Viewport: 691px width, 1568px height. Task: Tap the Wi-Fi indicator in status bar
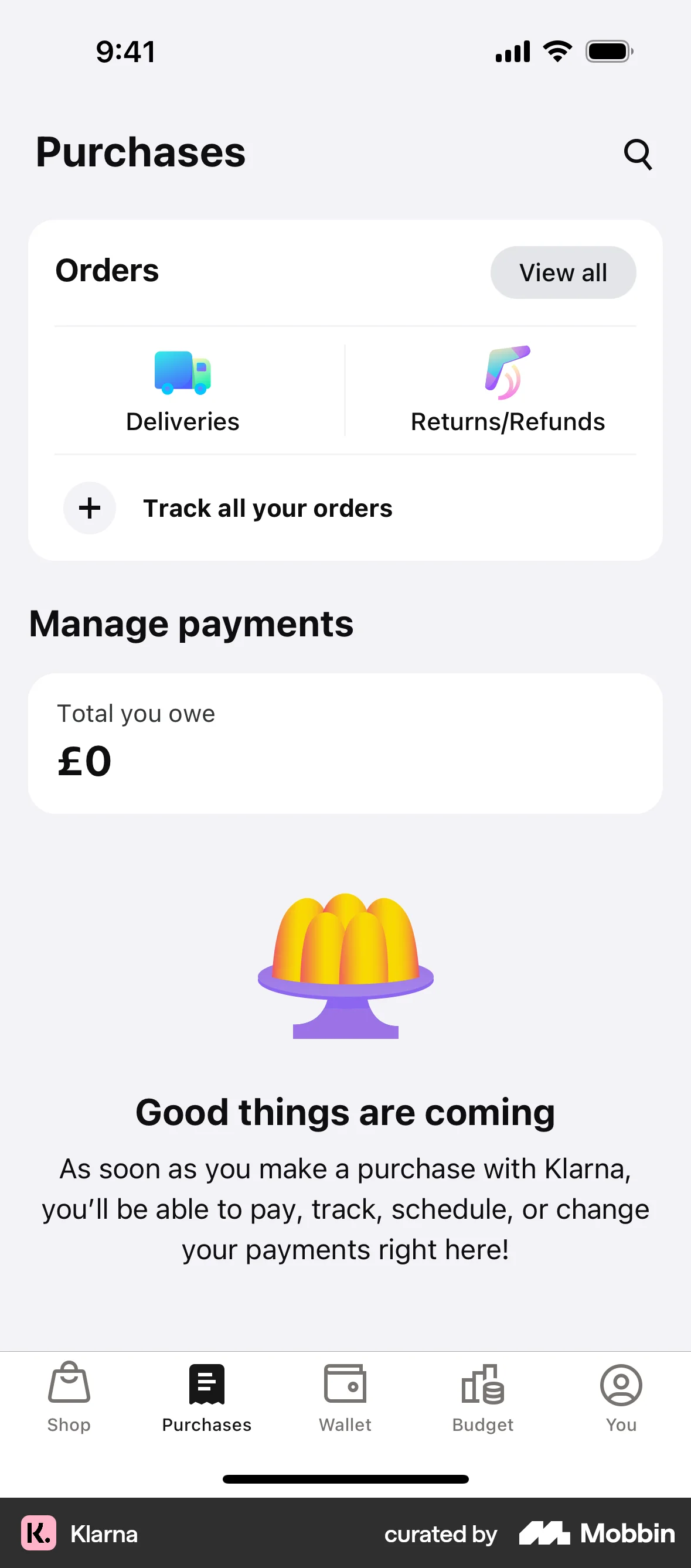click(x=558, y=51)
